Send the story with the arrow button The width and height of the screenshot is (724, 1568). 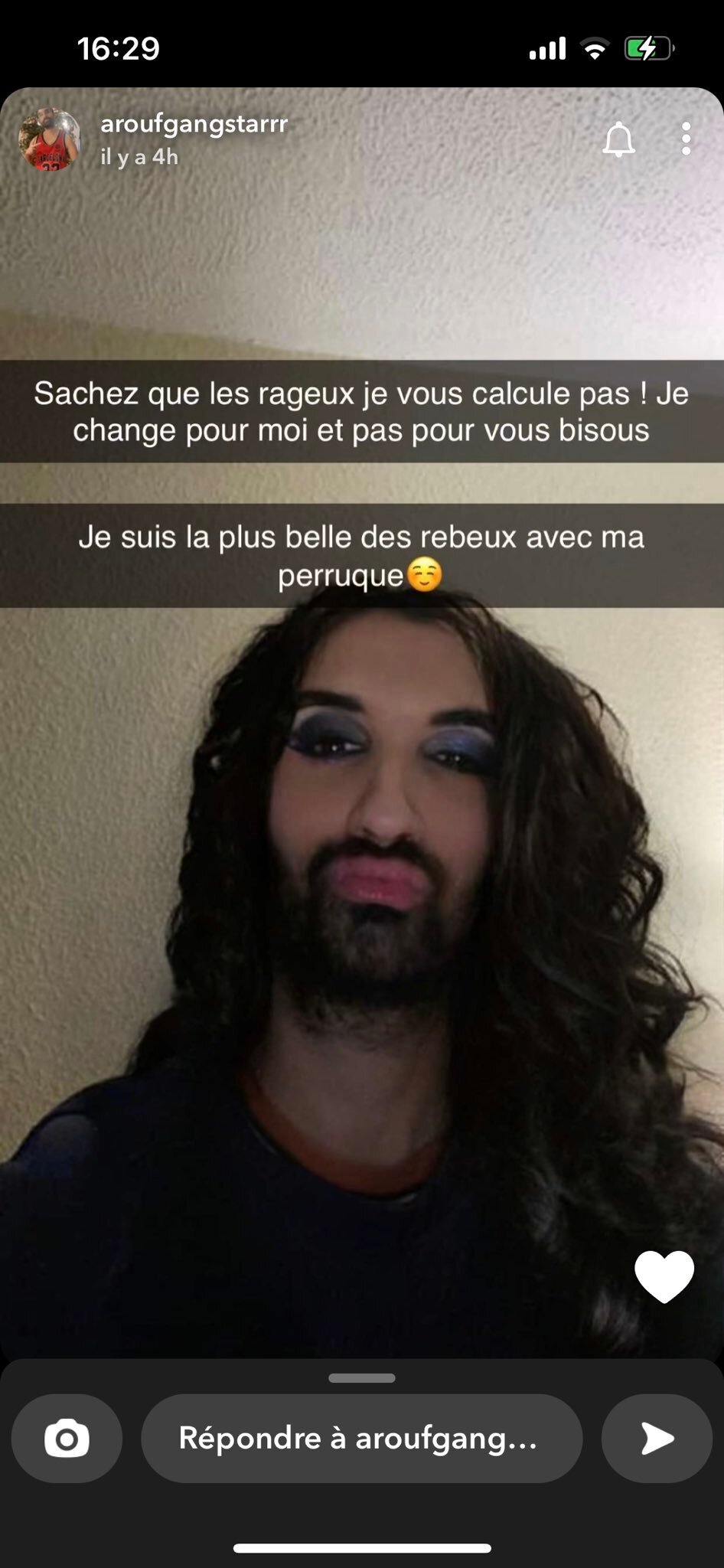pos(657,1438)
